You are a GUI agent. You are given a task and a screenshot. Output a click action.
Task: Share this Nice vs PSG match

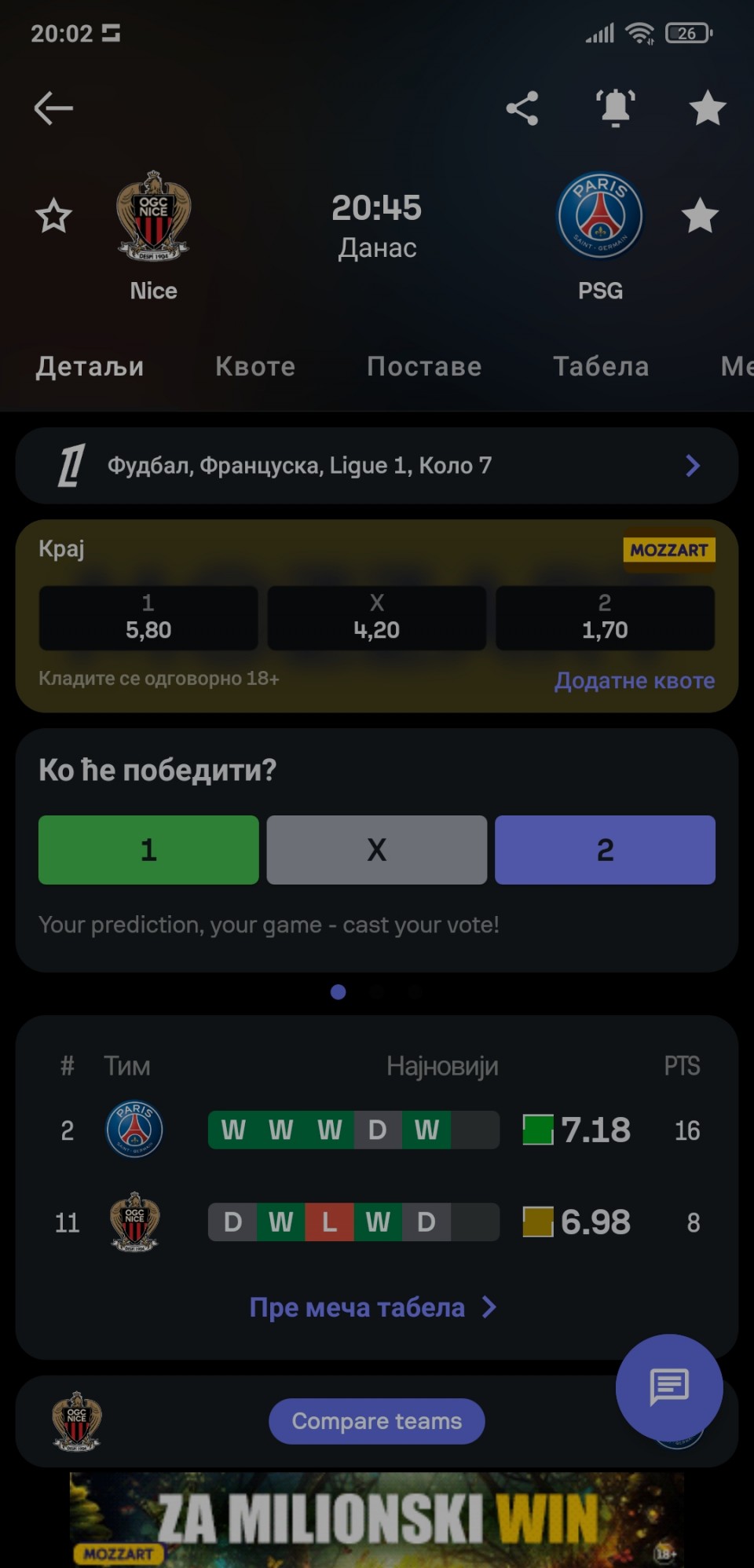[x=522, y=108]
